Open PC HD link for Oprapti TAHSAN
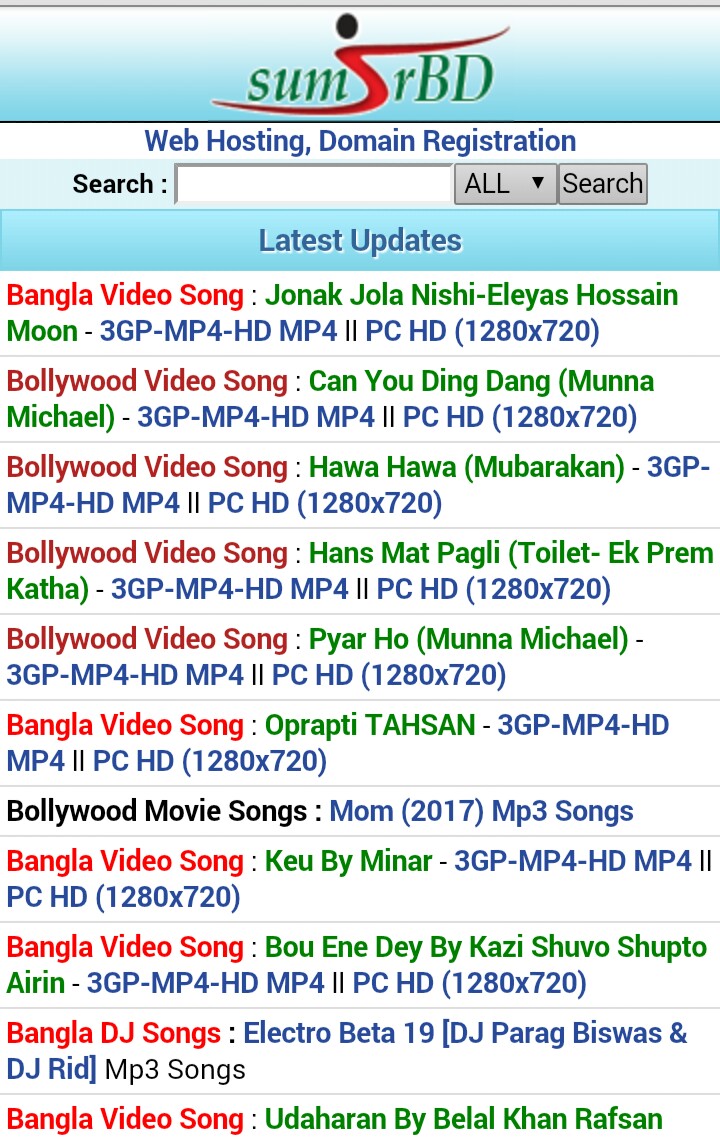720x1141 pixels. tap(209, 762)
